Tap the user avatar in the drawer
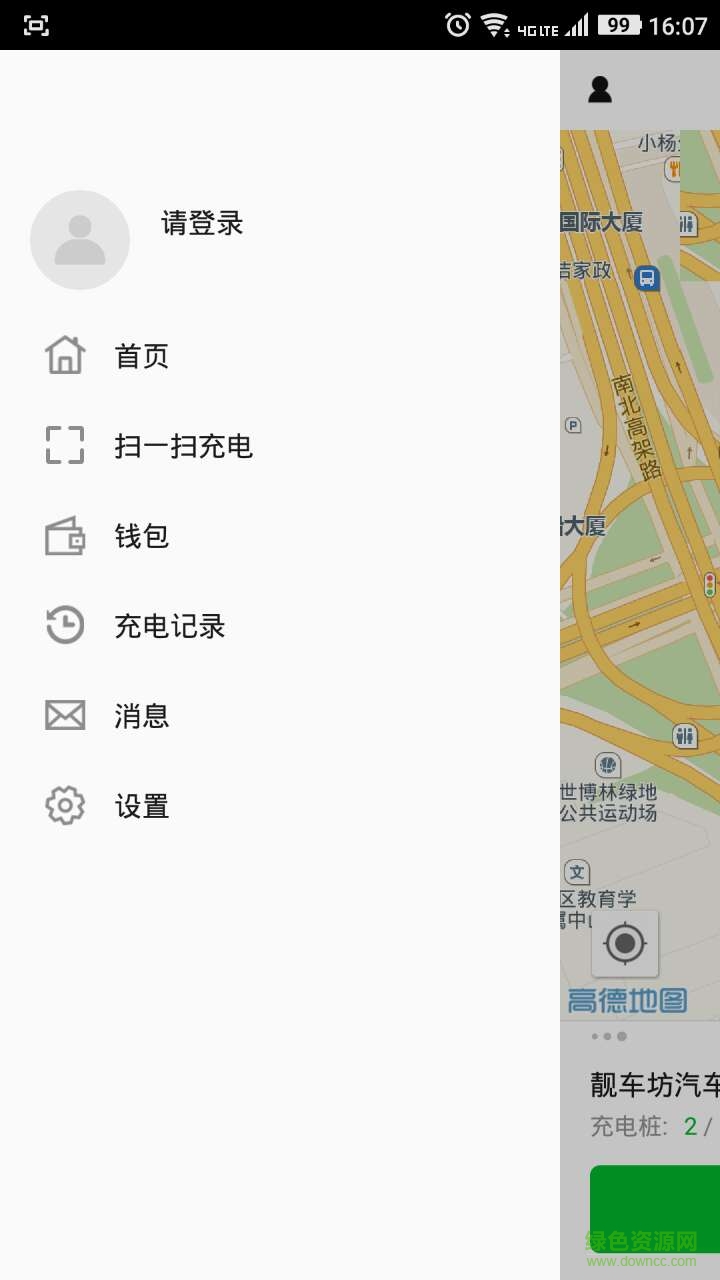 coord(80,240)
